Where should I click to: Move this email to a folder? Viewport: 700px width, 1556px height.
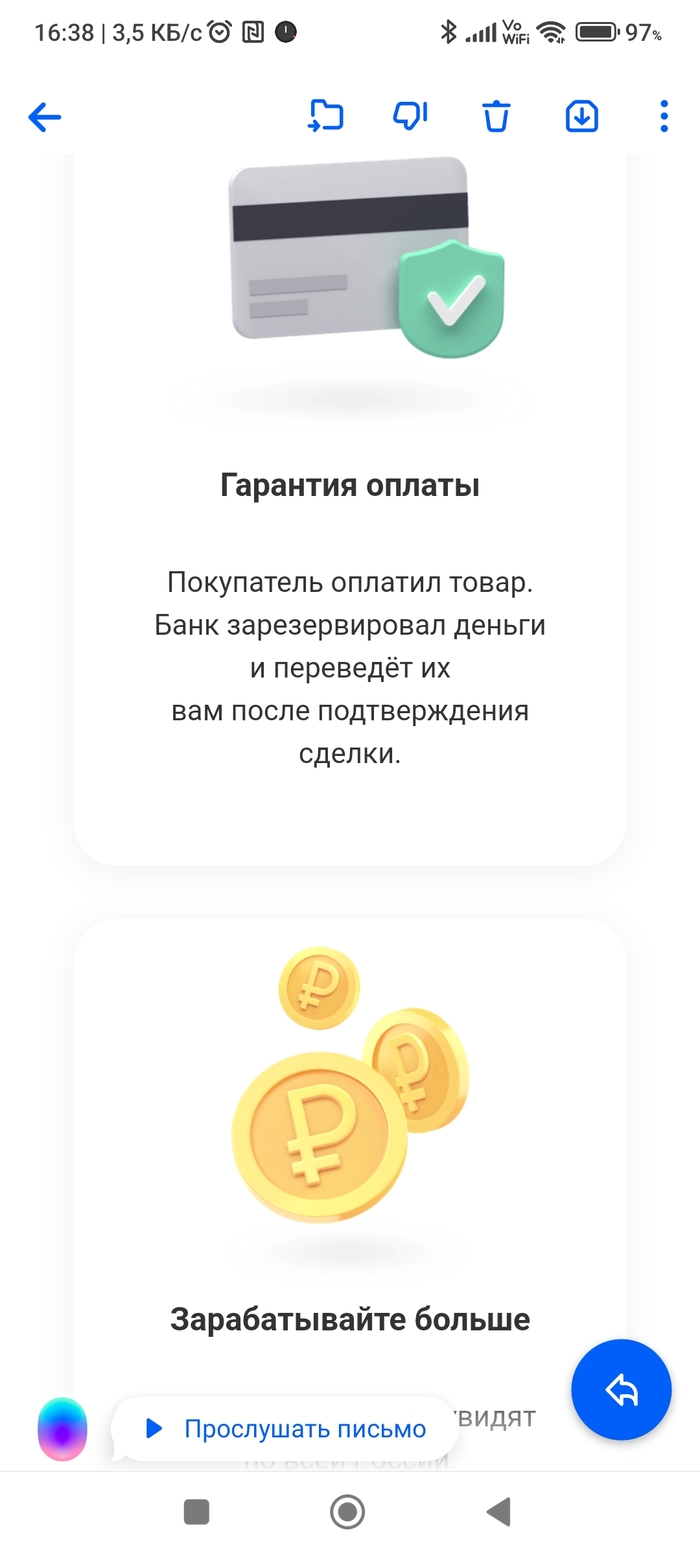coord(325,117)
